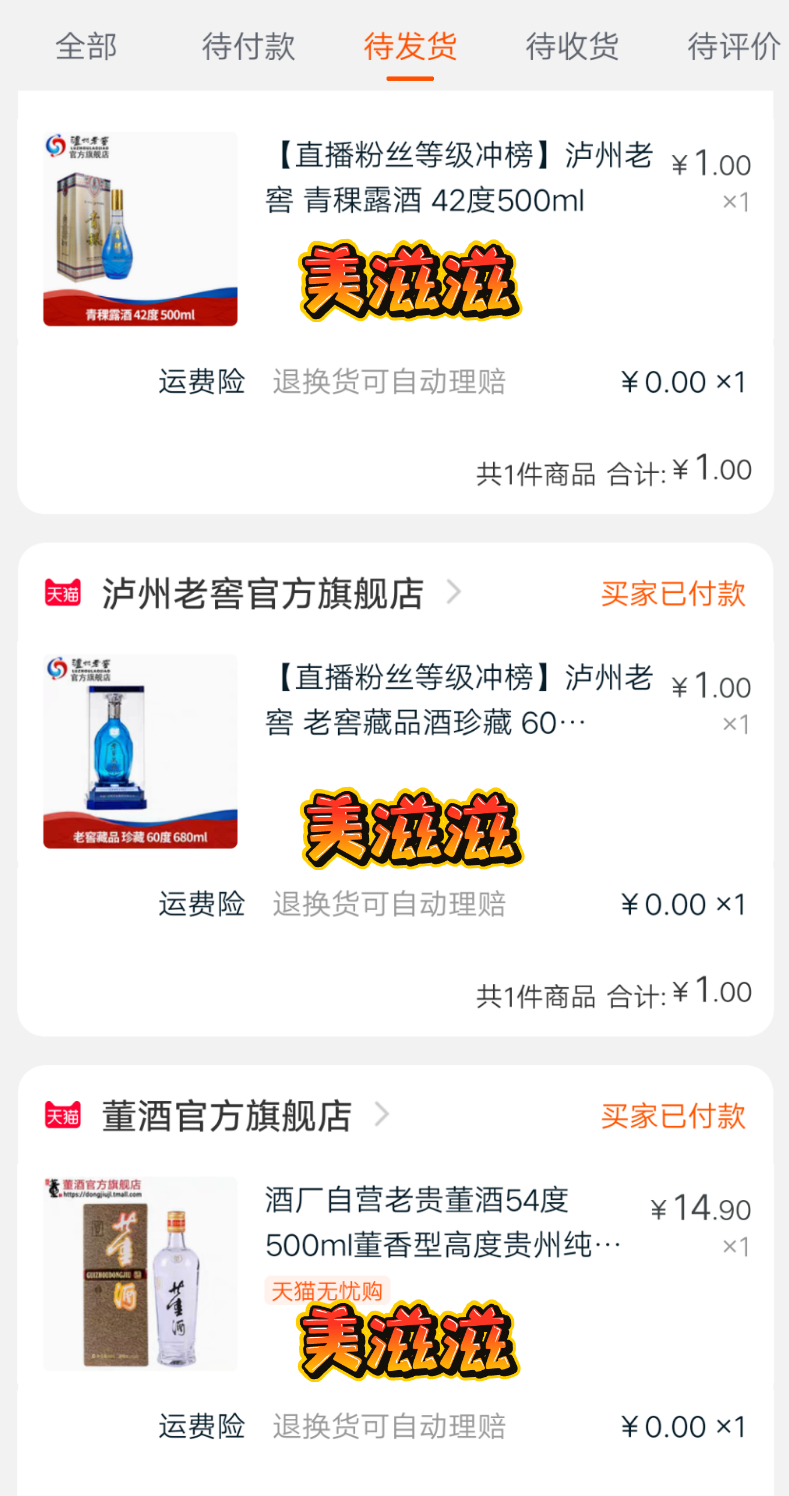Screen dimensions: 789x1496
Task: Visit 董酒官方旗舰店 store page
Action: pos(227,1115)
